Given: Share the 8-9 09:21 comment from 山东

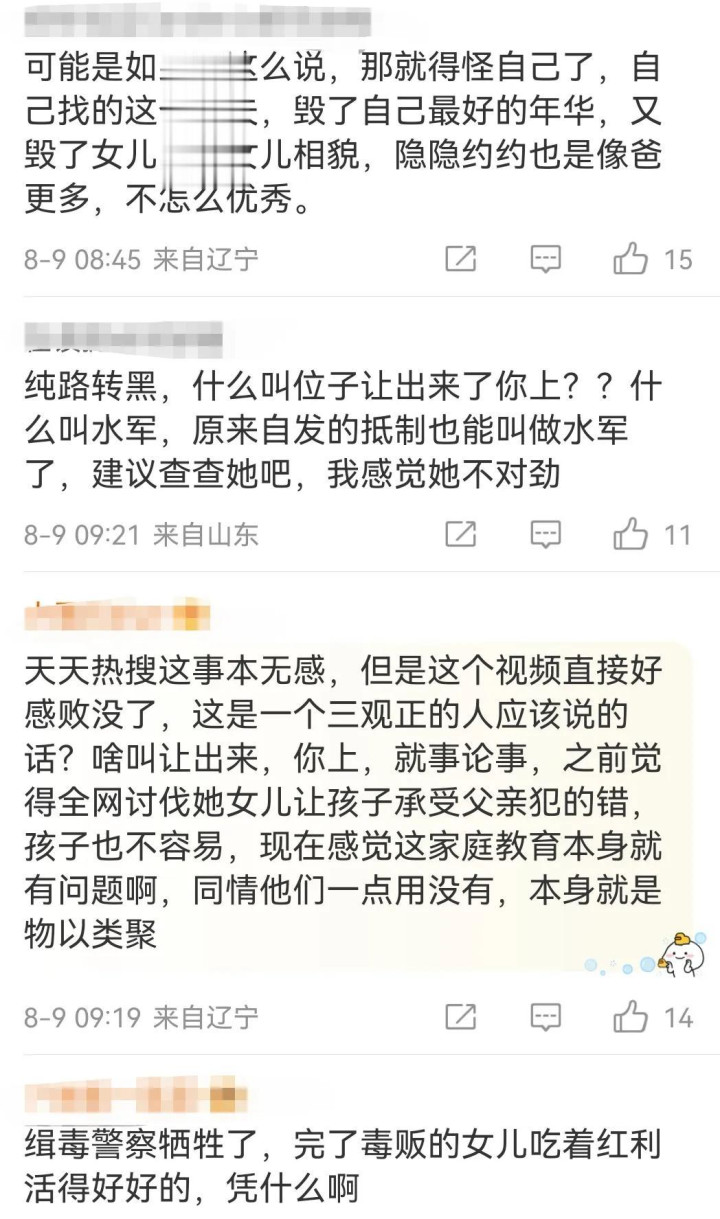Looking at the screenshot, I should pos(460,535).
